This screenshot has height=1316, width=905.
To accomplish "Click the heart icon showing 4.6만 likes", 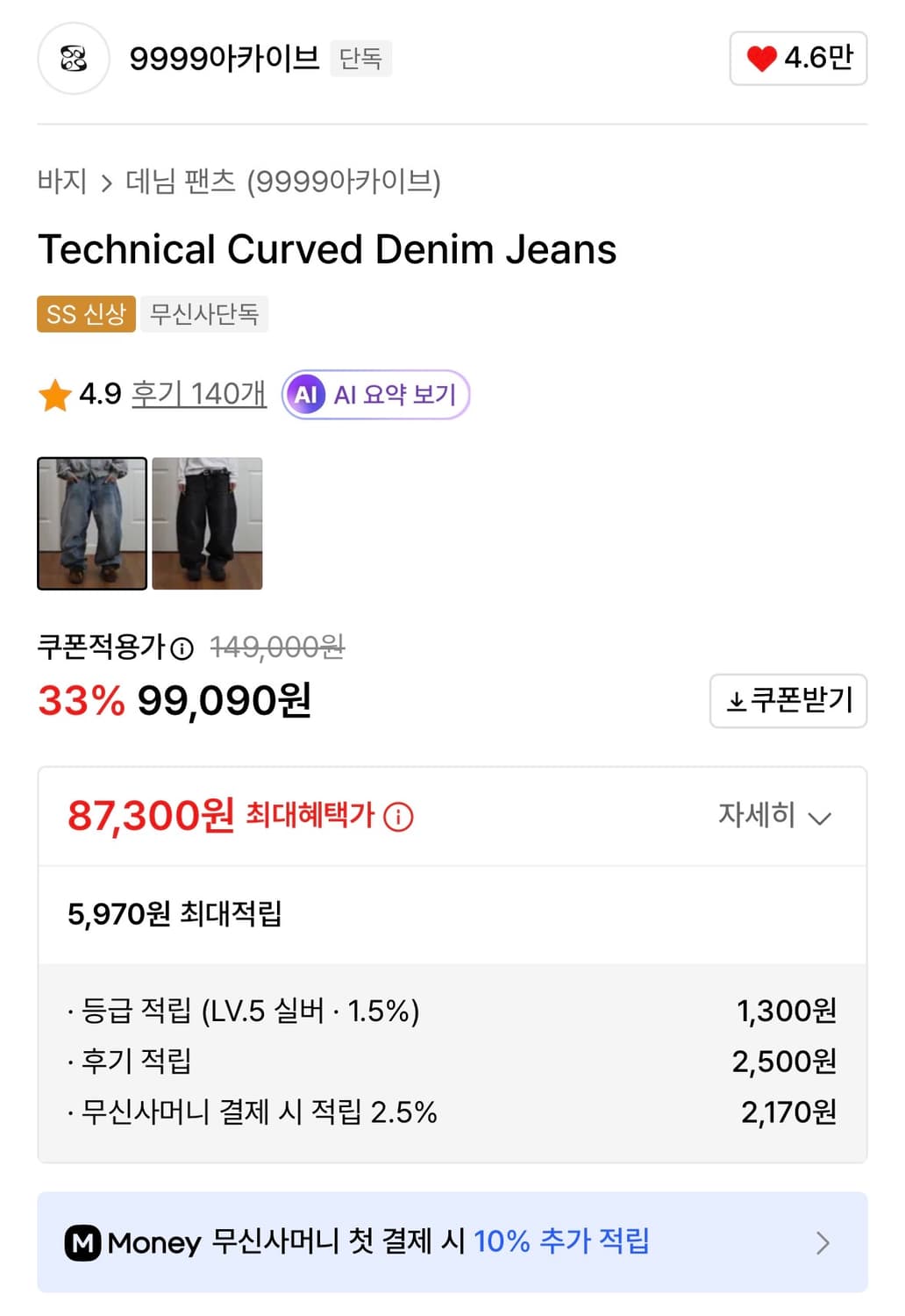I will pos(763,59).
